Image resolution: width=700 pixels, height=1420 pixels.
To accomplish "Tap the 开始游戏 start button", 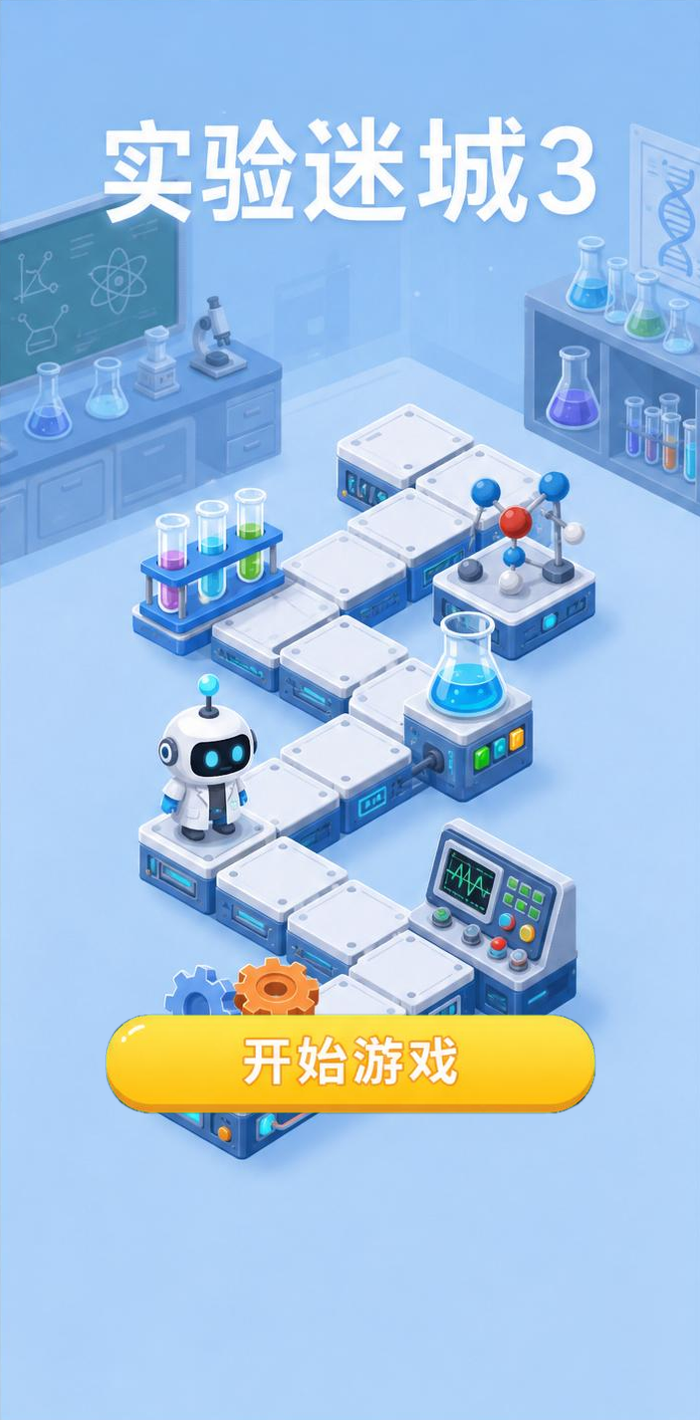I will pyautogui.click(x=350, y=1063).
